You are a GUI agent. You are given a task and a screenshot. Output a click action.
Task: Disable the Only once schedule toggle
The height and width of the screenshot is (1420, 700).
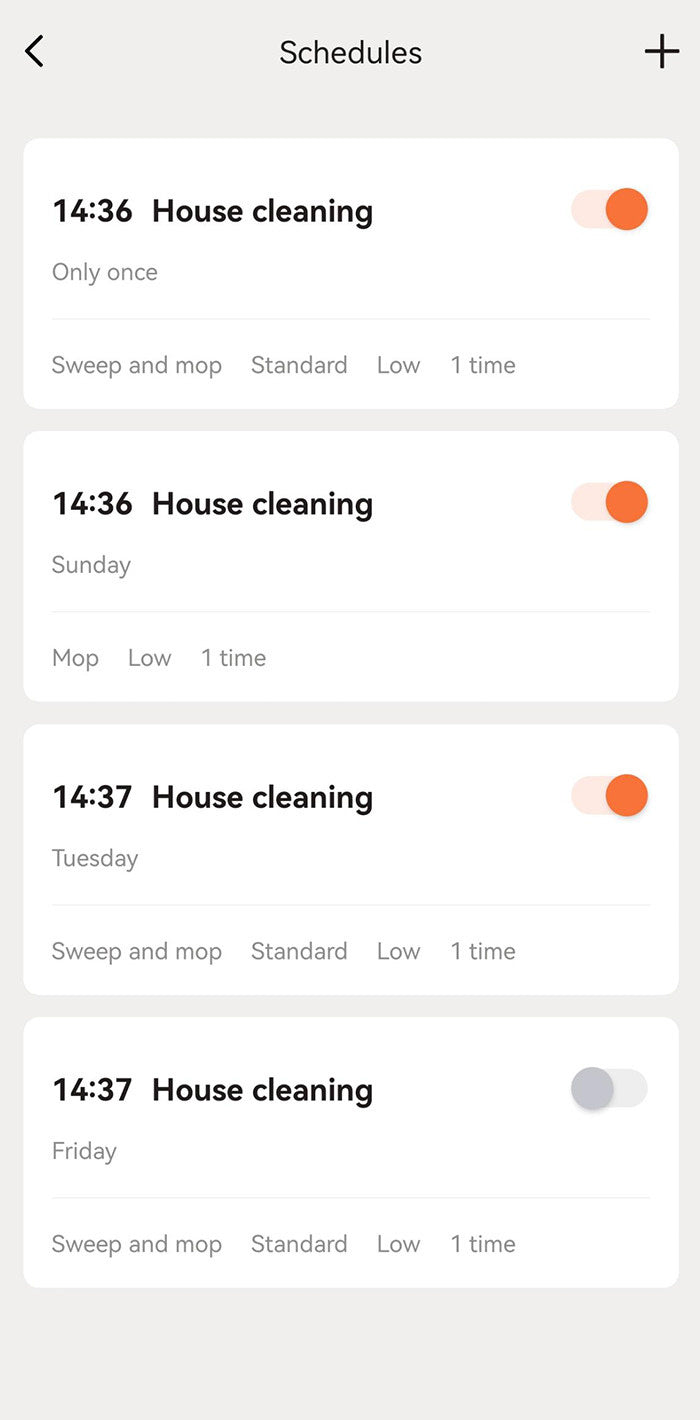[x=610, y=209]
